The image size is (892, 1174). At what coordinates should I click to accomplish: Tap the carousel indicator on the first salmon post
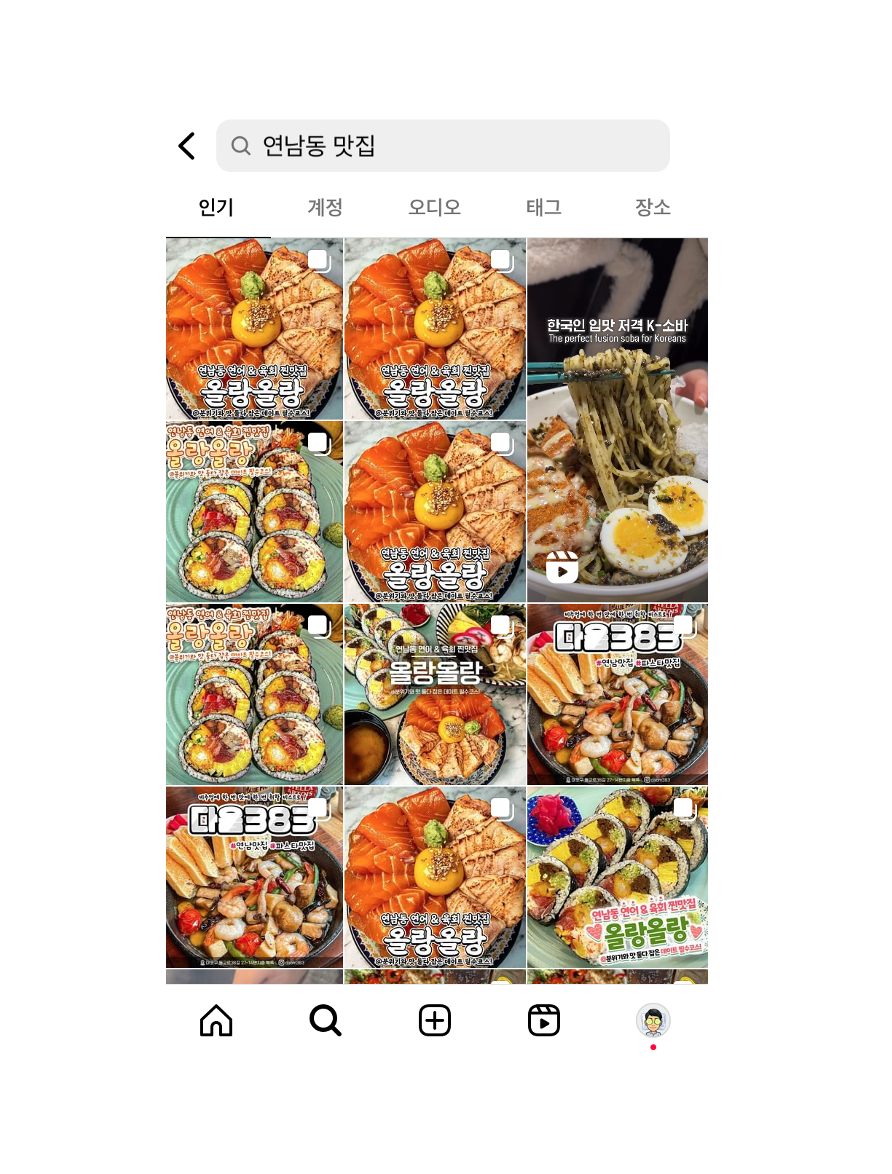[318, 259]
